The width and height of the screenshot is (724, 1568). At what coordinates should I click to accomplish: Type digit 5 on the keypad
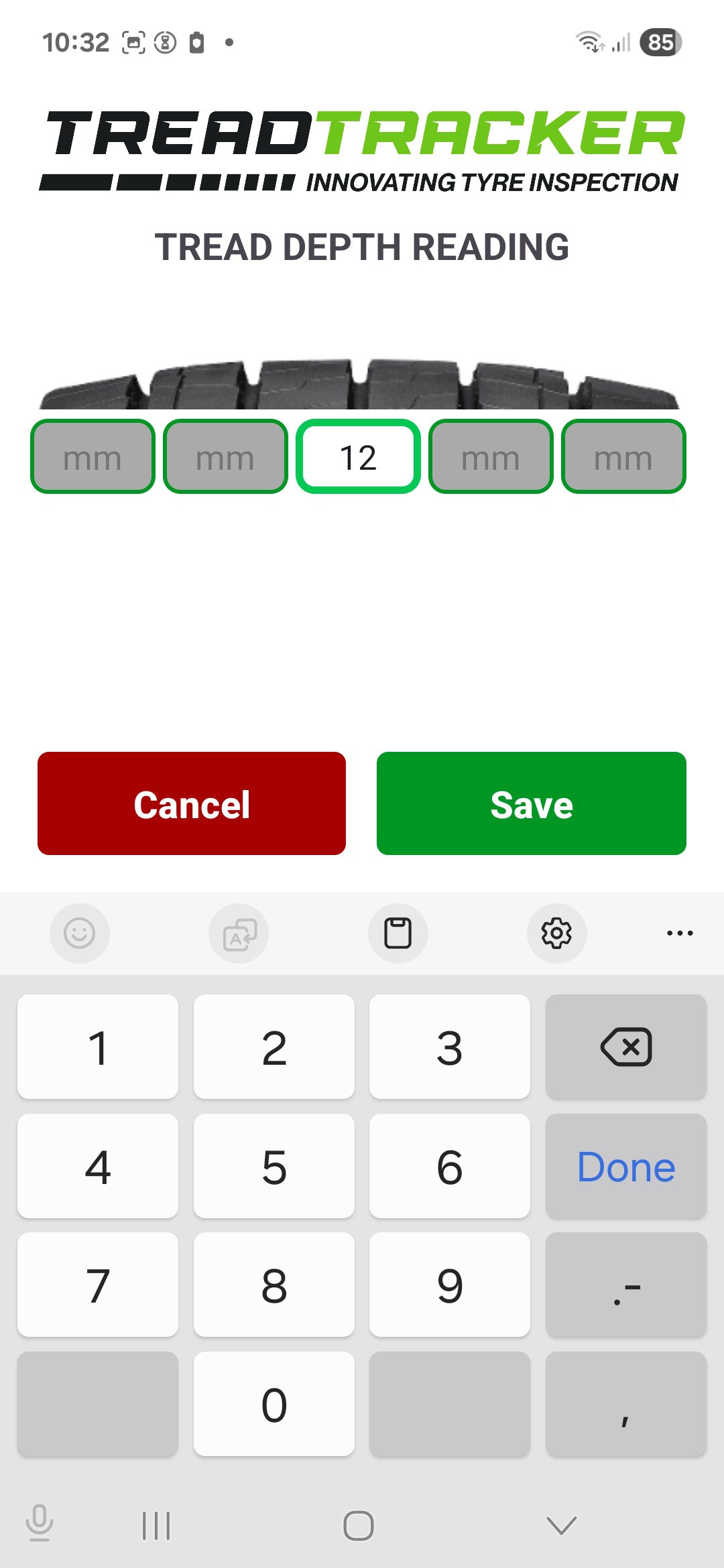coord(274,1166)
